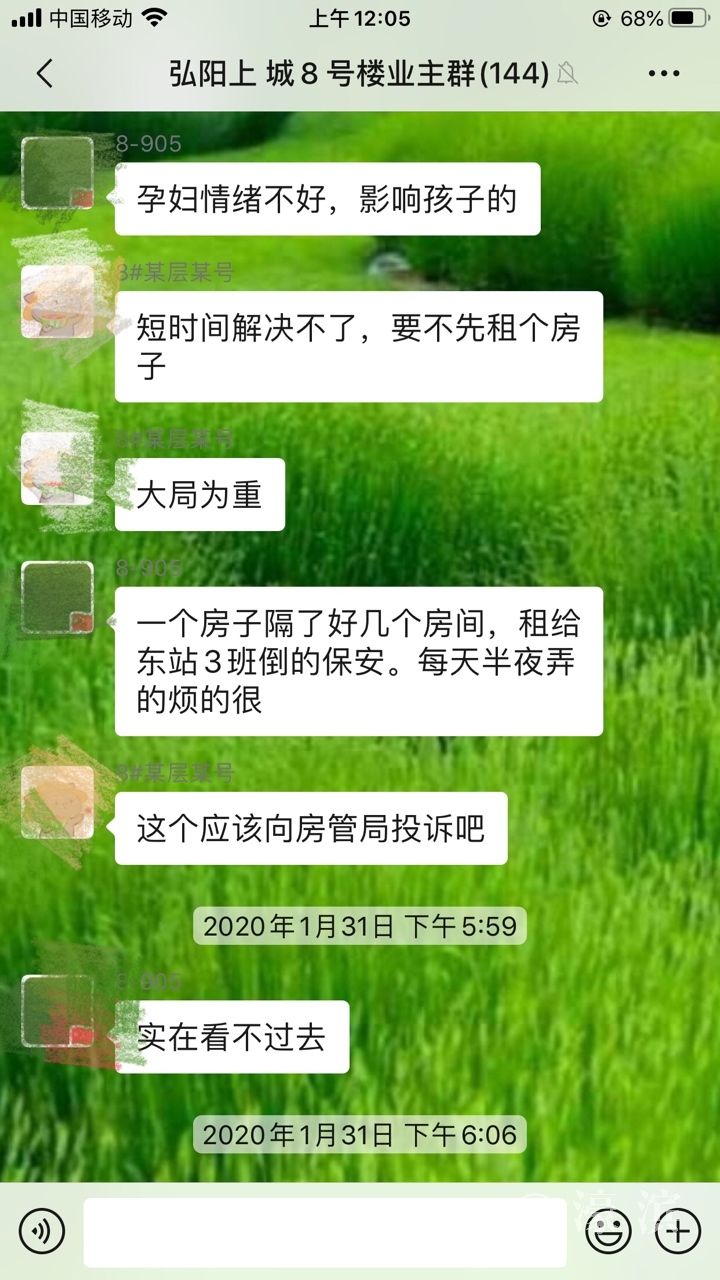This screenshot has width=720, height=1280.
Task: Tap the message text field
Action: (326, 1231)
